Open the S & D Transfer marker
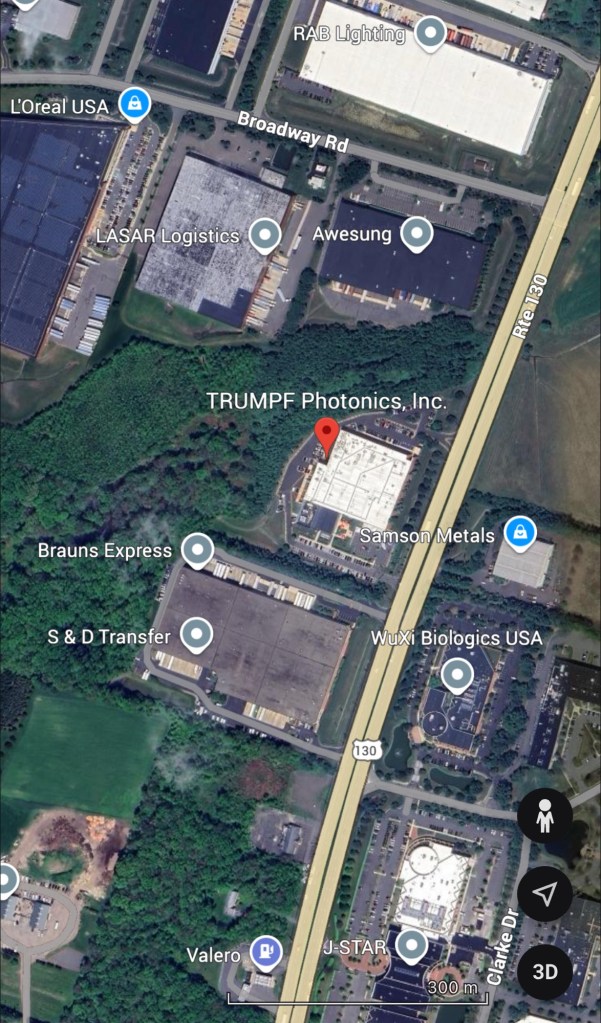The width and height of the screenshot is (601, 1023). coord(197,634)
